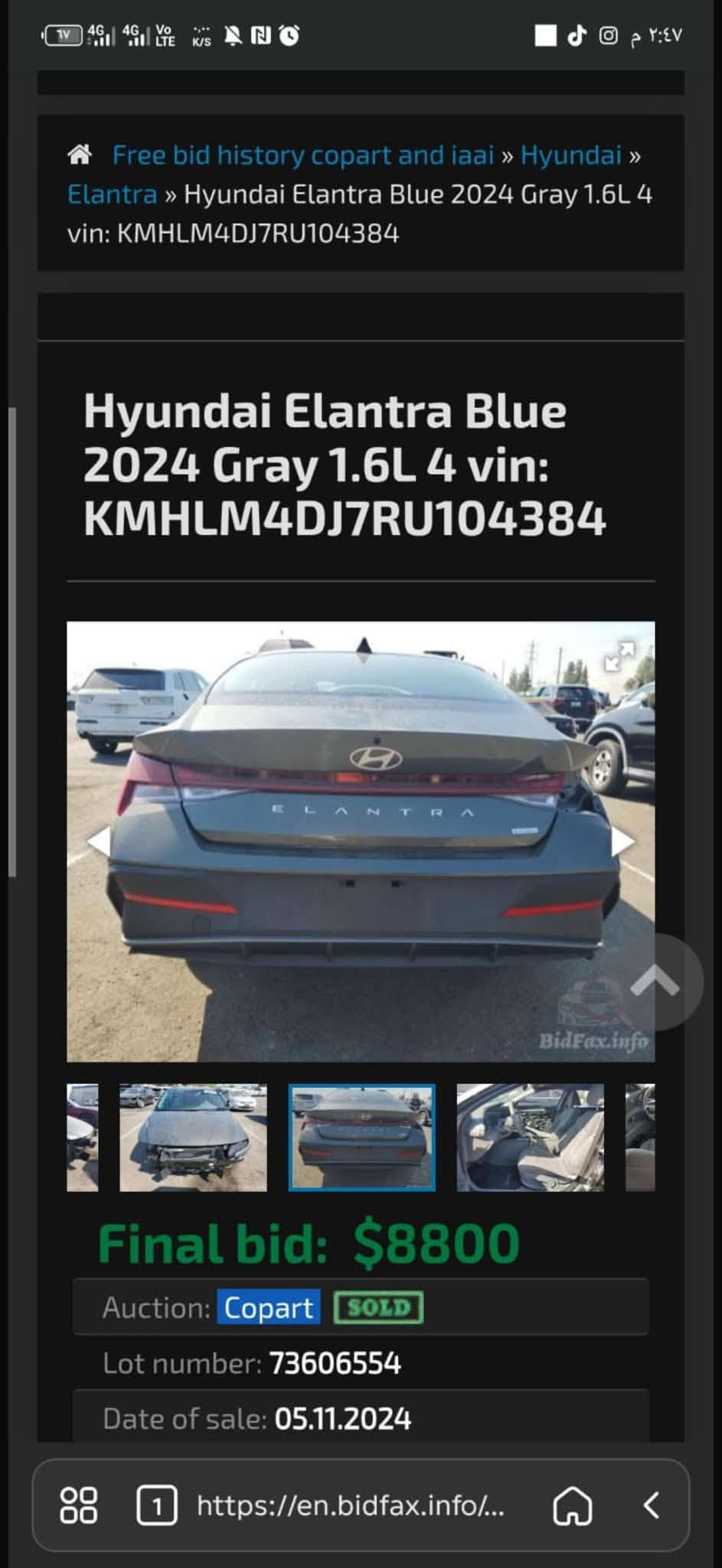The image size is (722, 1568).
Task: Tap the scroll-to-top arrow button
Action: (655, 982)
